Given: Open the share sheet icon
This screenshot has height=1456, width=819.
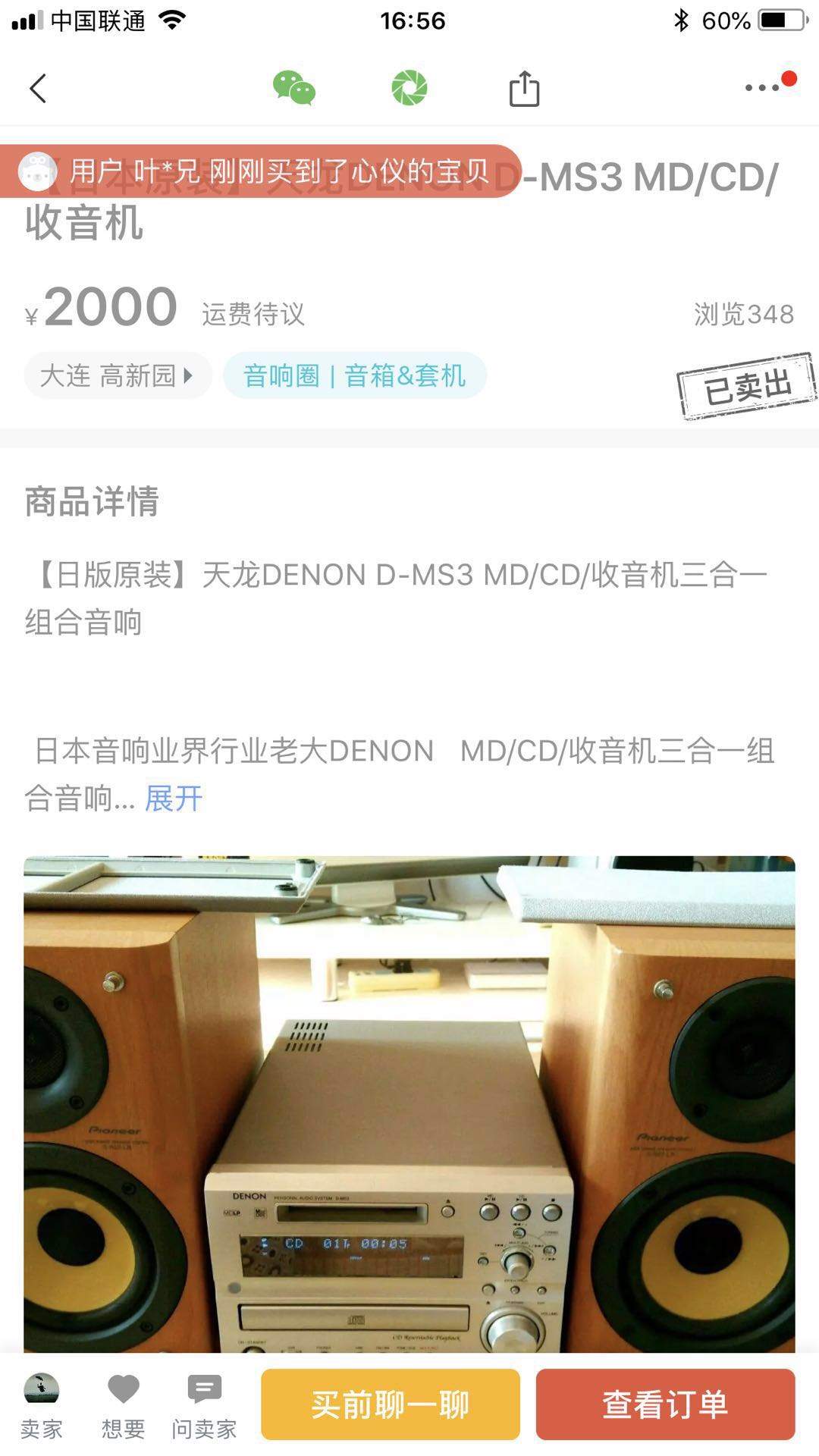Looking at the screenshot, I should click(524, 89).
